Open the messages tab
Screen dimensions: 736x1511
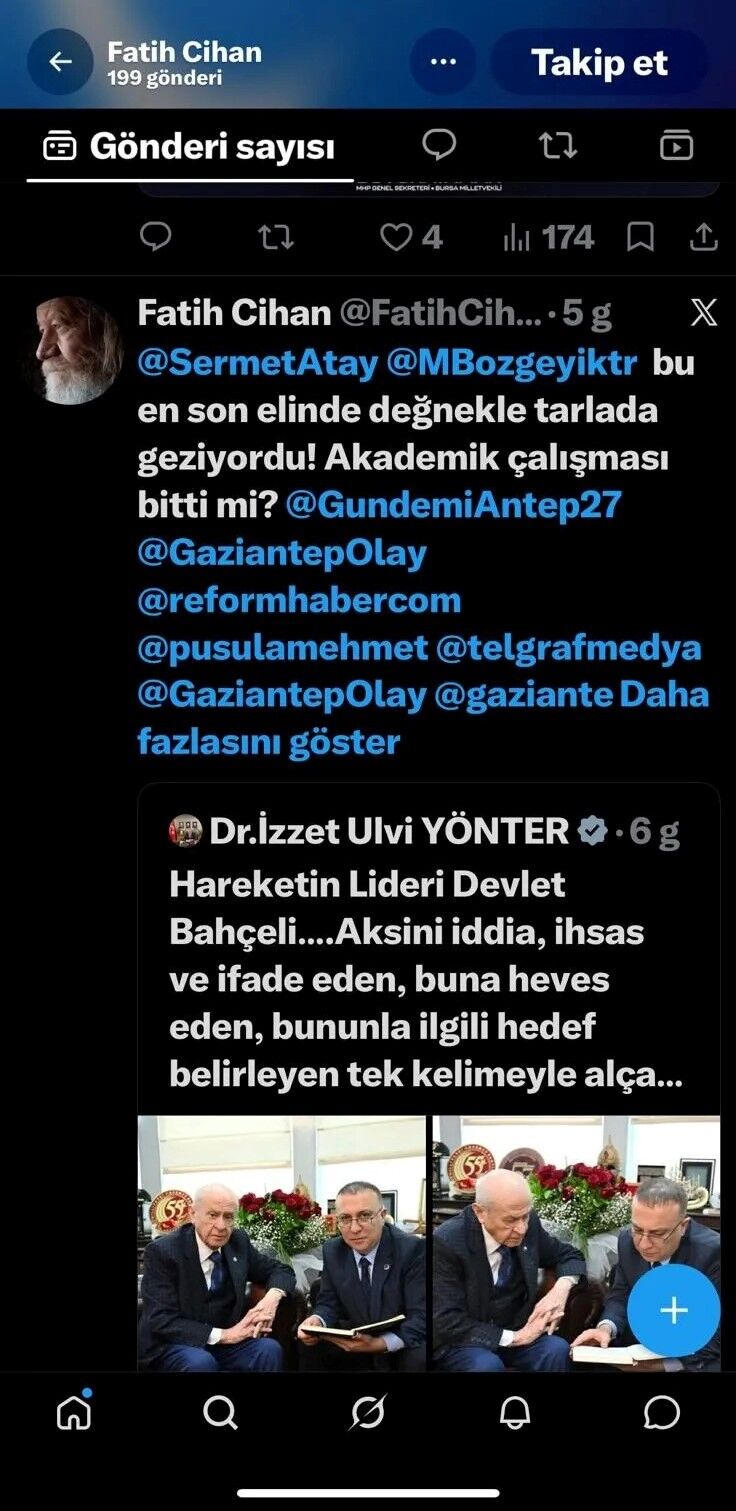tap(662, 1412)
